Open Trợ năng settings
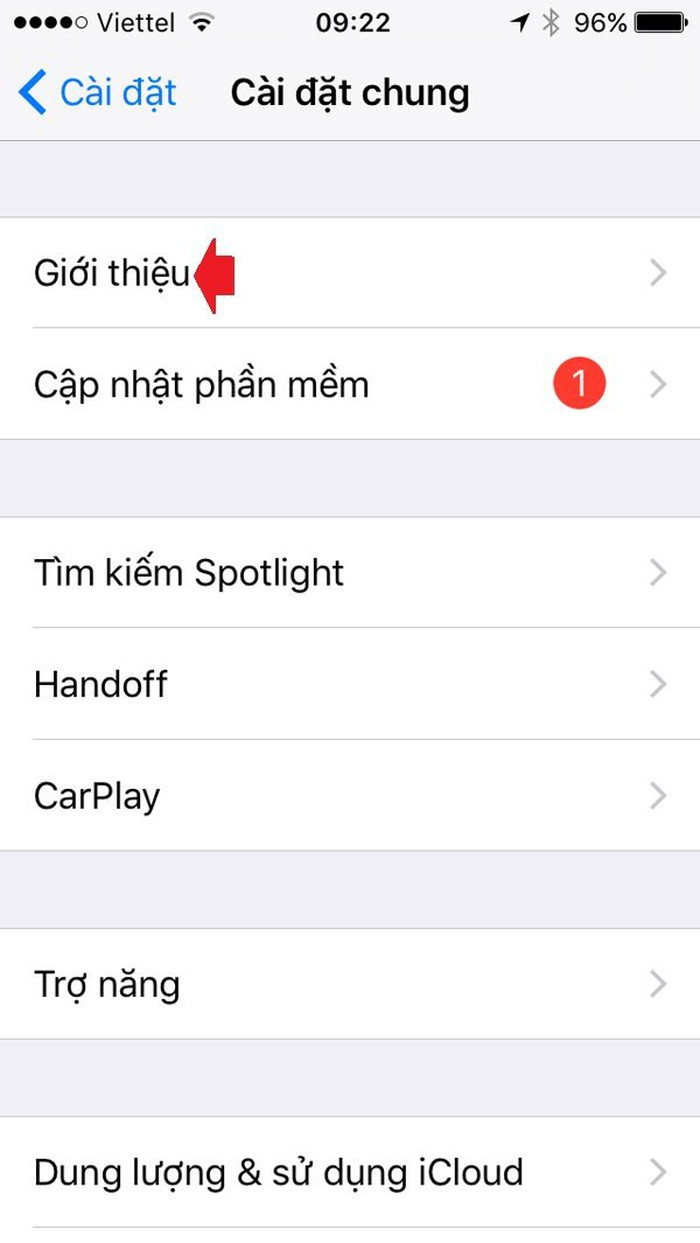700x1243 pixels. point(350,985)
